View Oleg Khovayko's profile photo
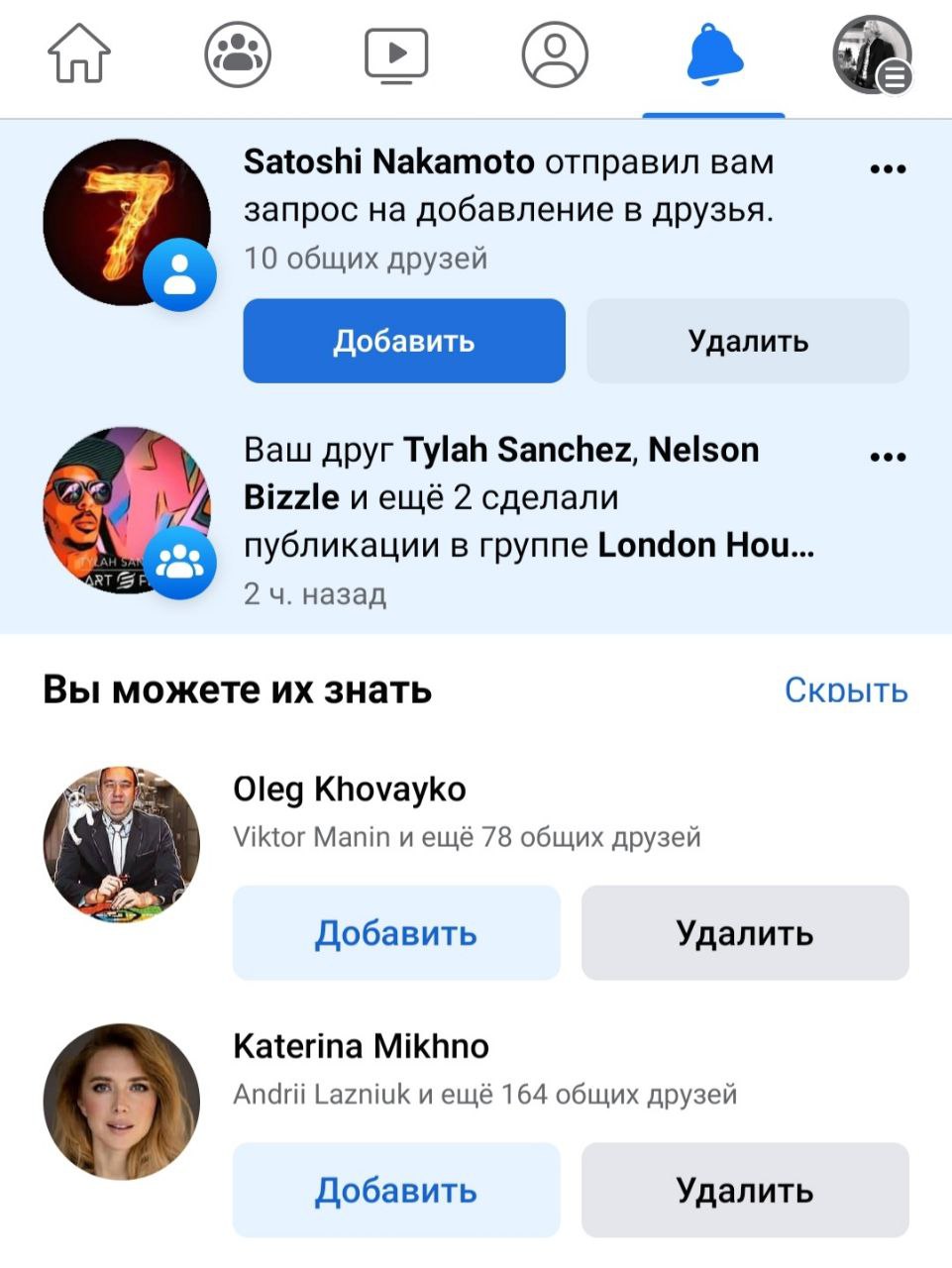This screenshot has width=952, height=1268. [x=122, y=844]
